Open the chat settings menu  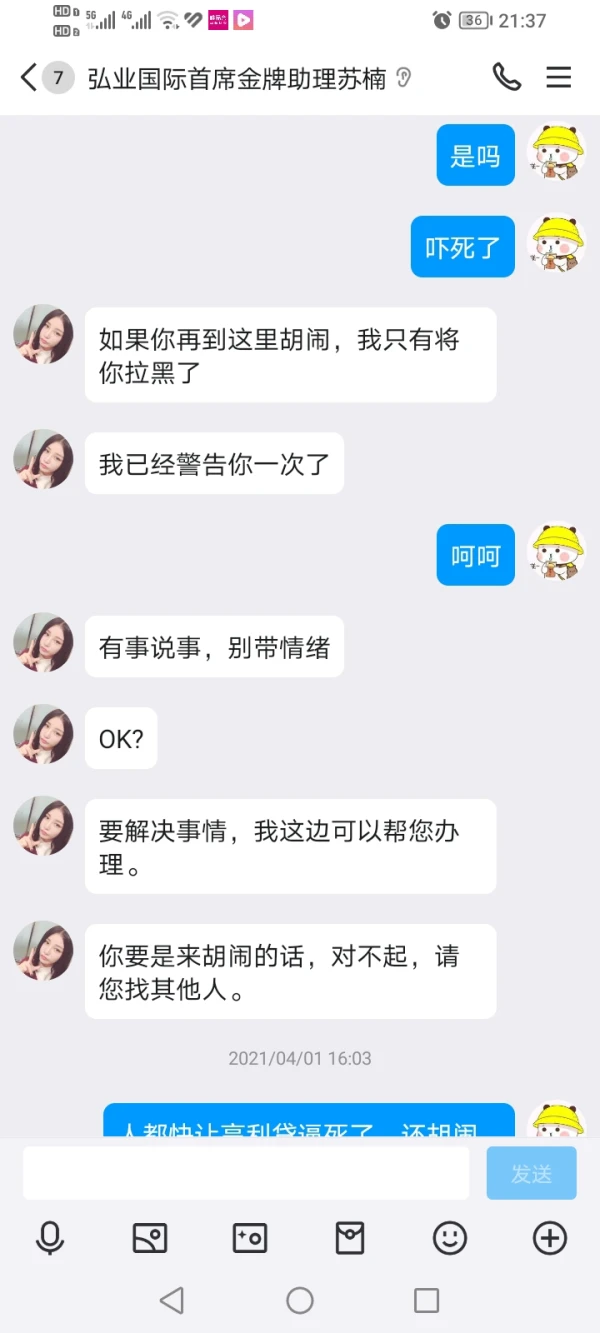[558, 77]
